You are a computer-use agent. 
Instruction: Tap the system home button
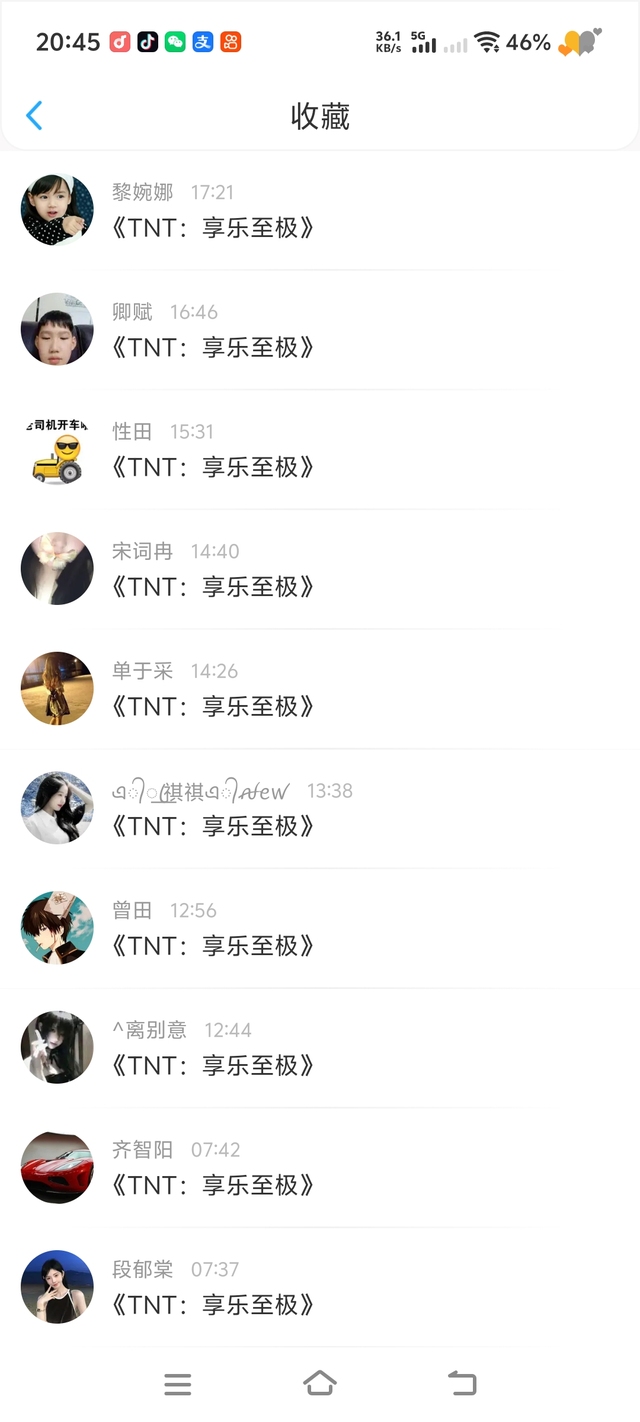(x=319, y=1384)
